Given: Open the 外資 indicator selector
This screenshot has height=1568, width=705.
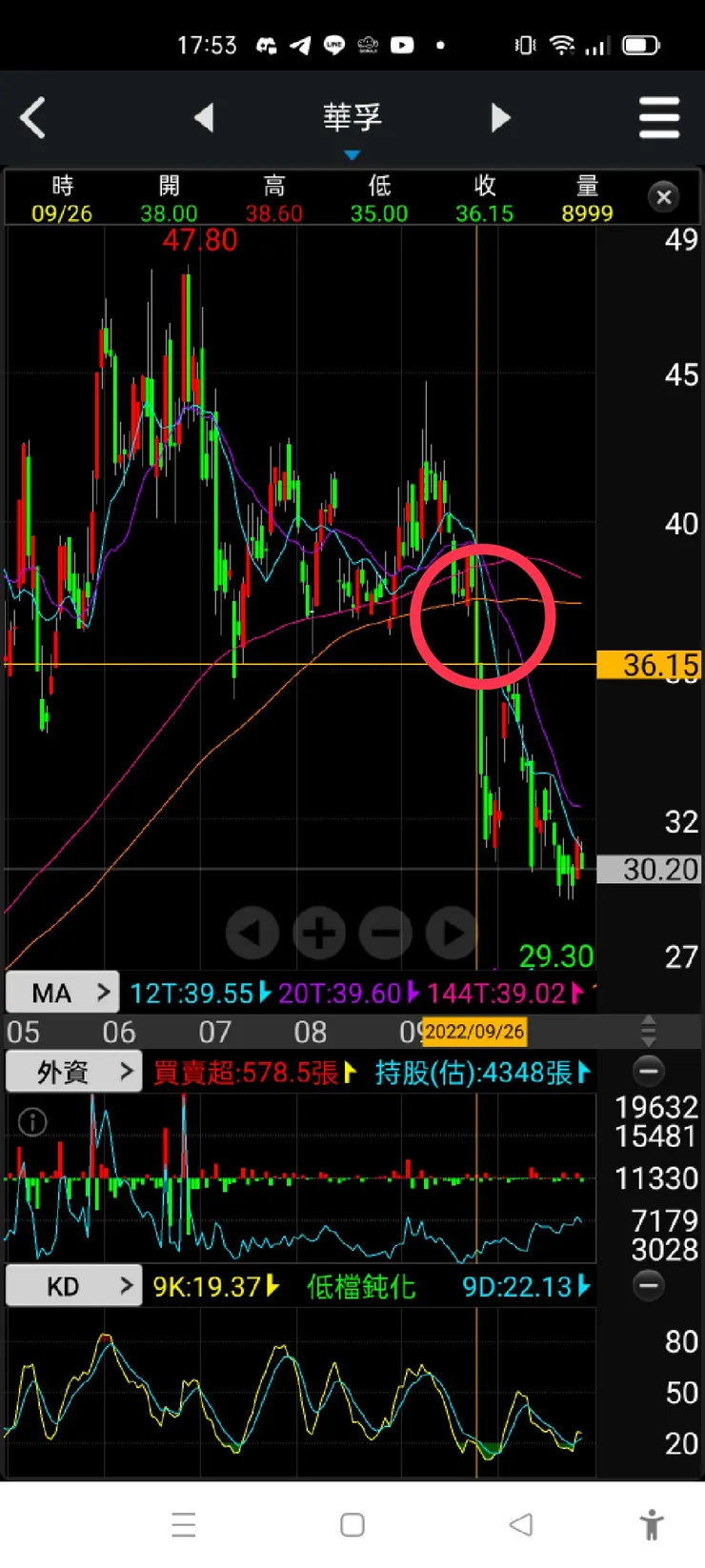Looking at the screenshot, I should tap(73, 1072).
